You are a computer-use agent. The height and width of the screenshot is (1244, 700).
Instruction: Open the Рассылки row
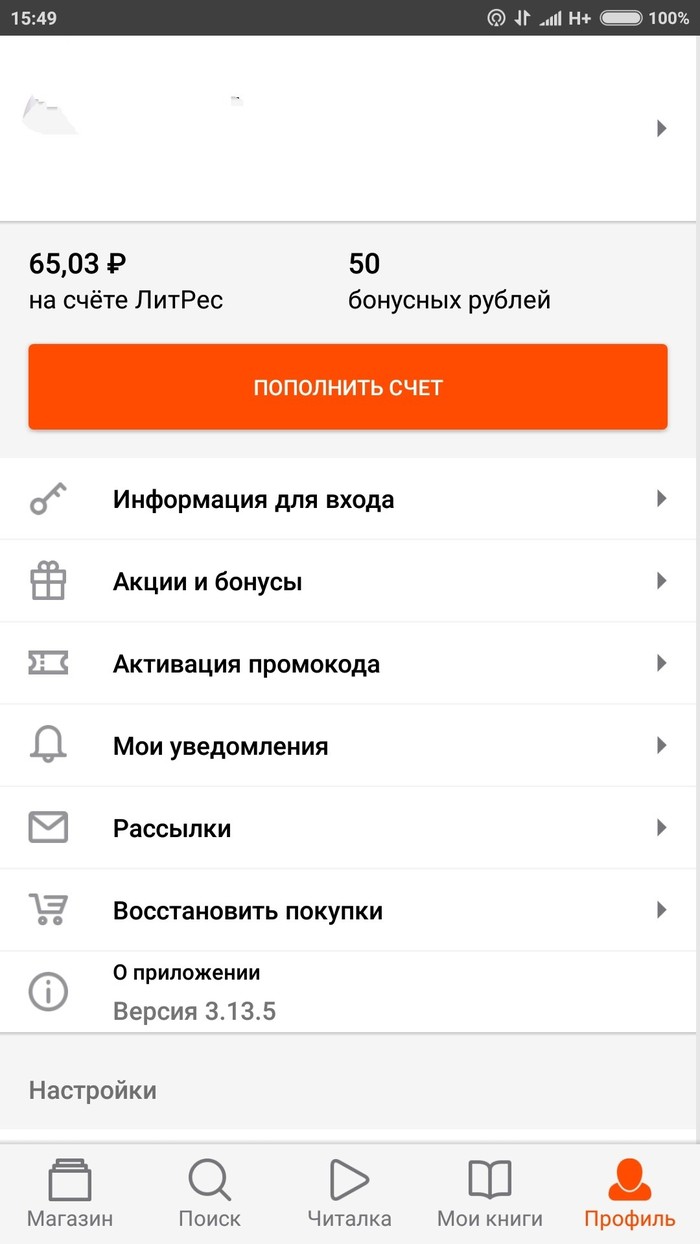coord(348,828)
